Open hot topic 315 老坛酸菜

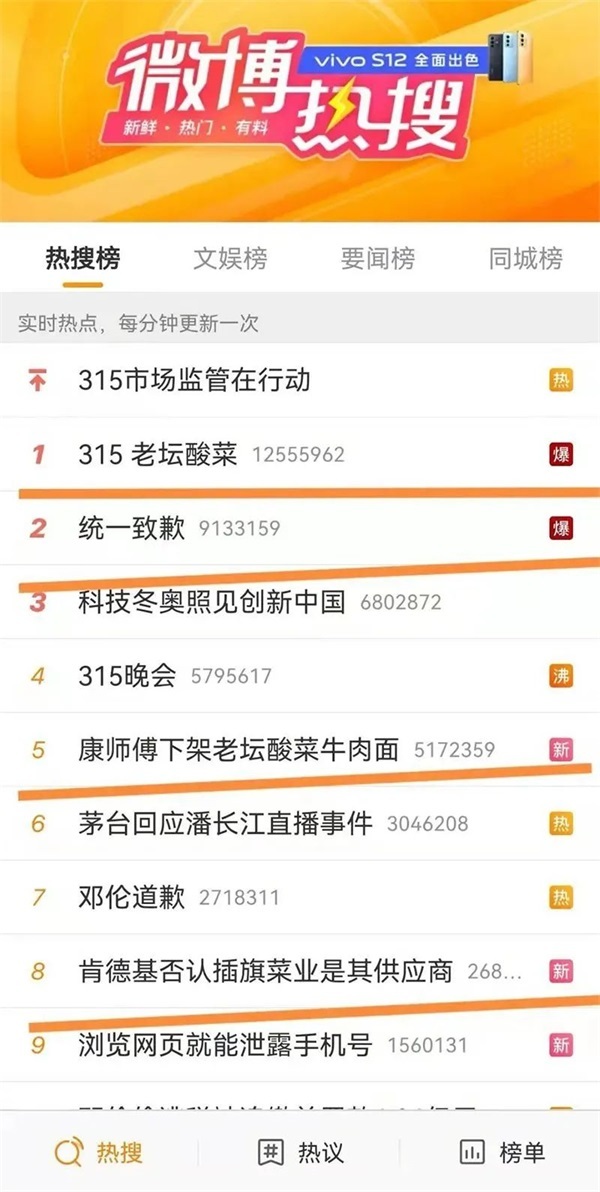(x=158, y=454)
